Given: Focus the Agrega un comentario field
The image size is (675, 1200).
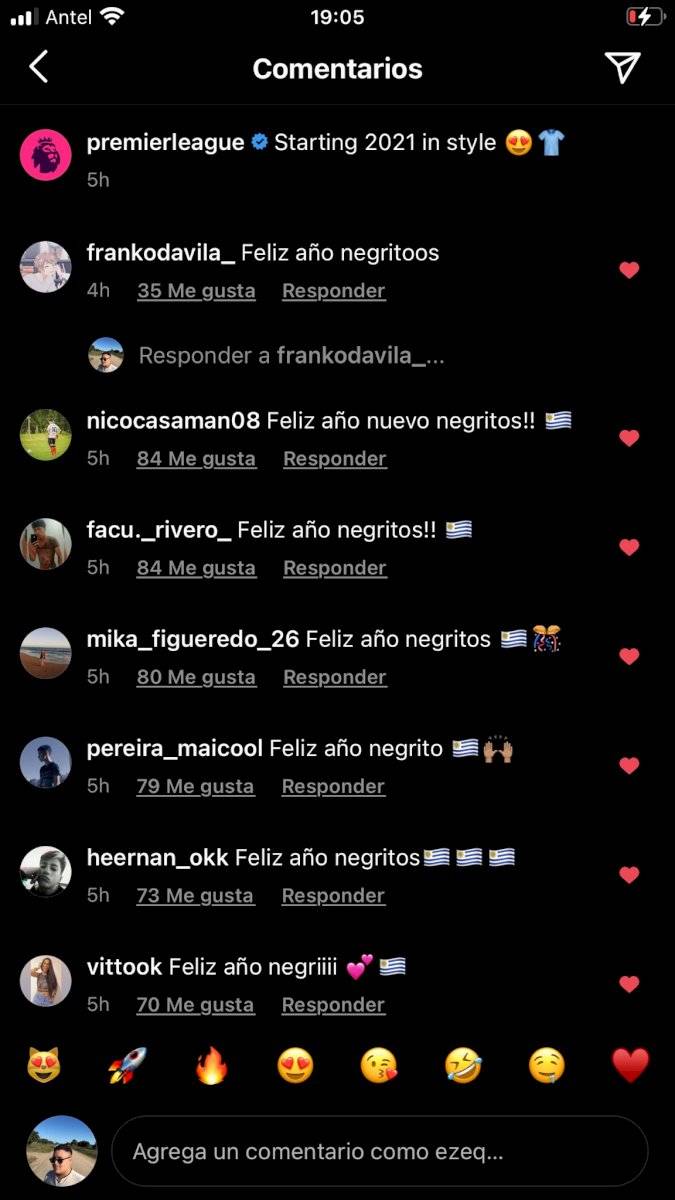Looking at the screenshot, I should [x=380, y=1151].
